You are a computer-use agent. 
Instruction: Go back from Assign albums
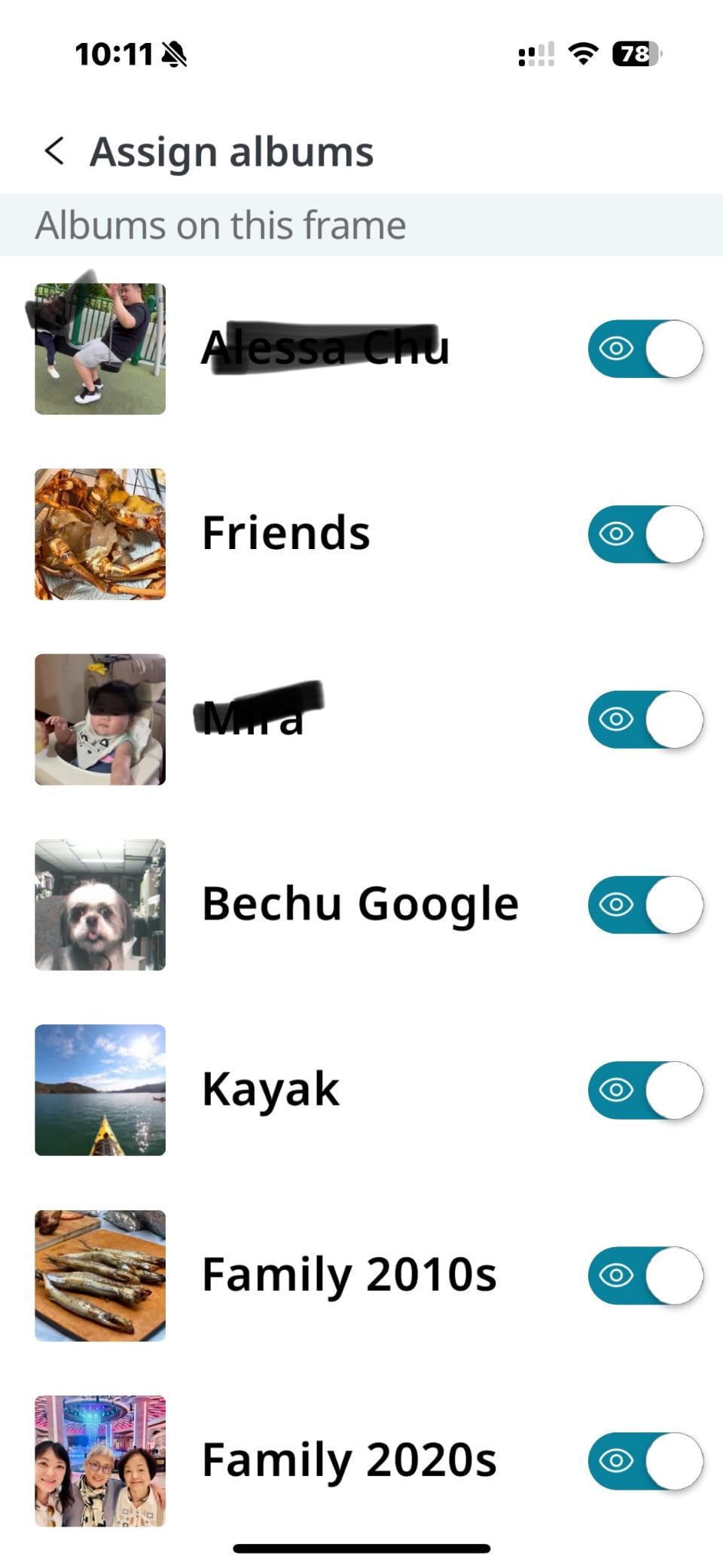[54, 151]
